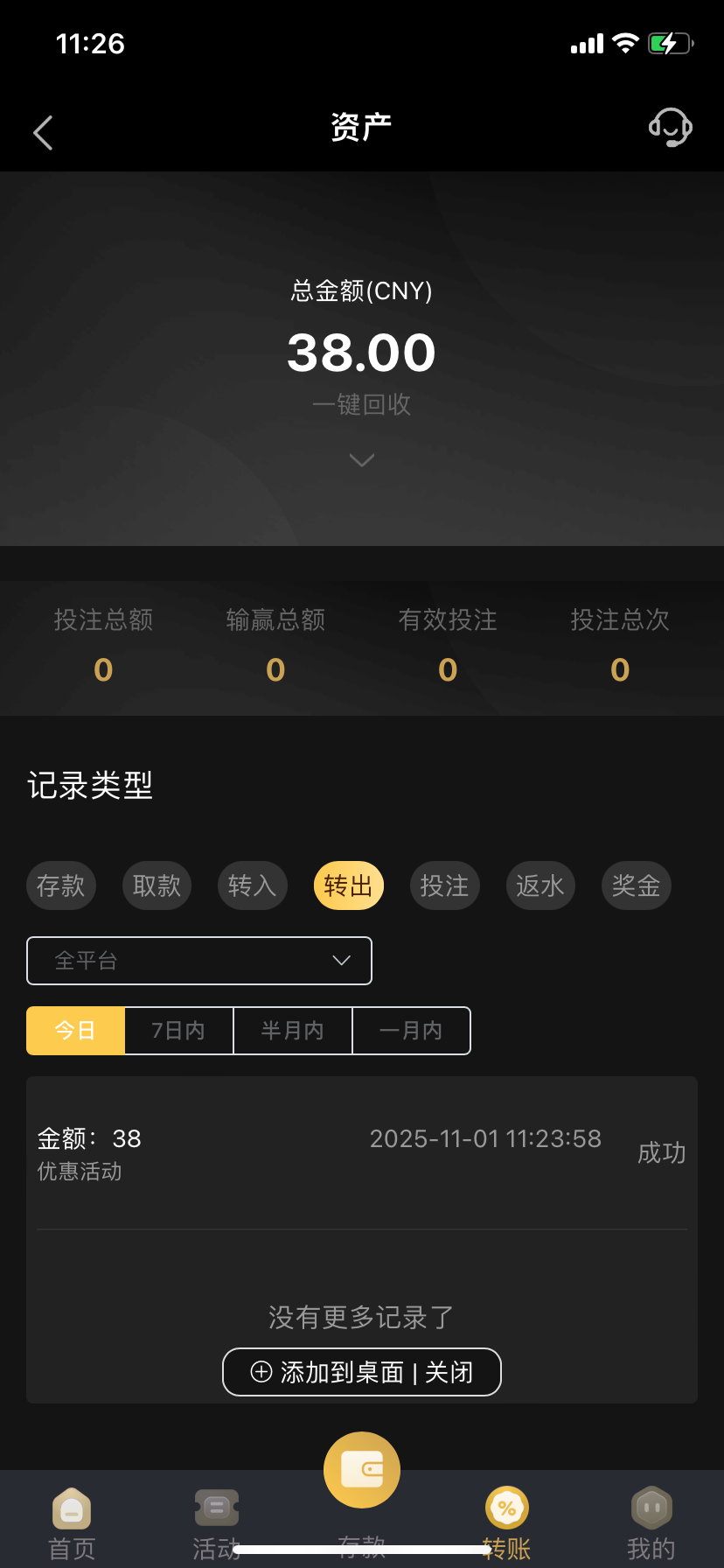Go back using the arrow icon
Screen dimensions: 724x1568
coord(42,130)
